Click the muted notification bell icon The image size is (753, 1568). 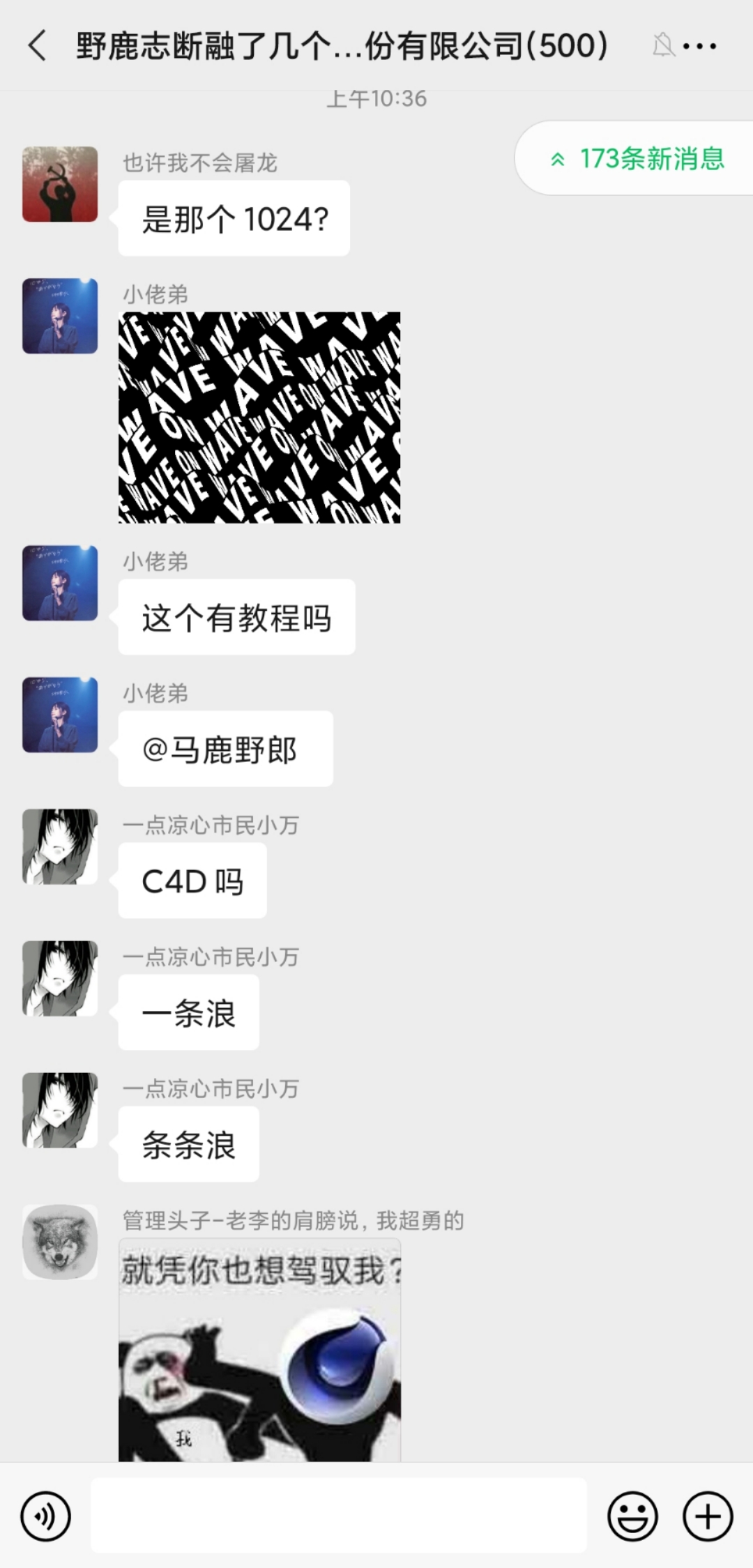pos(662,45)
